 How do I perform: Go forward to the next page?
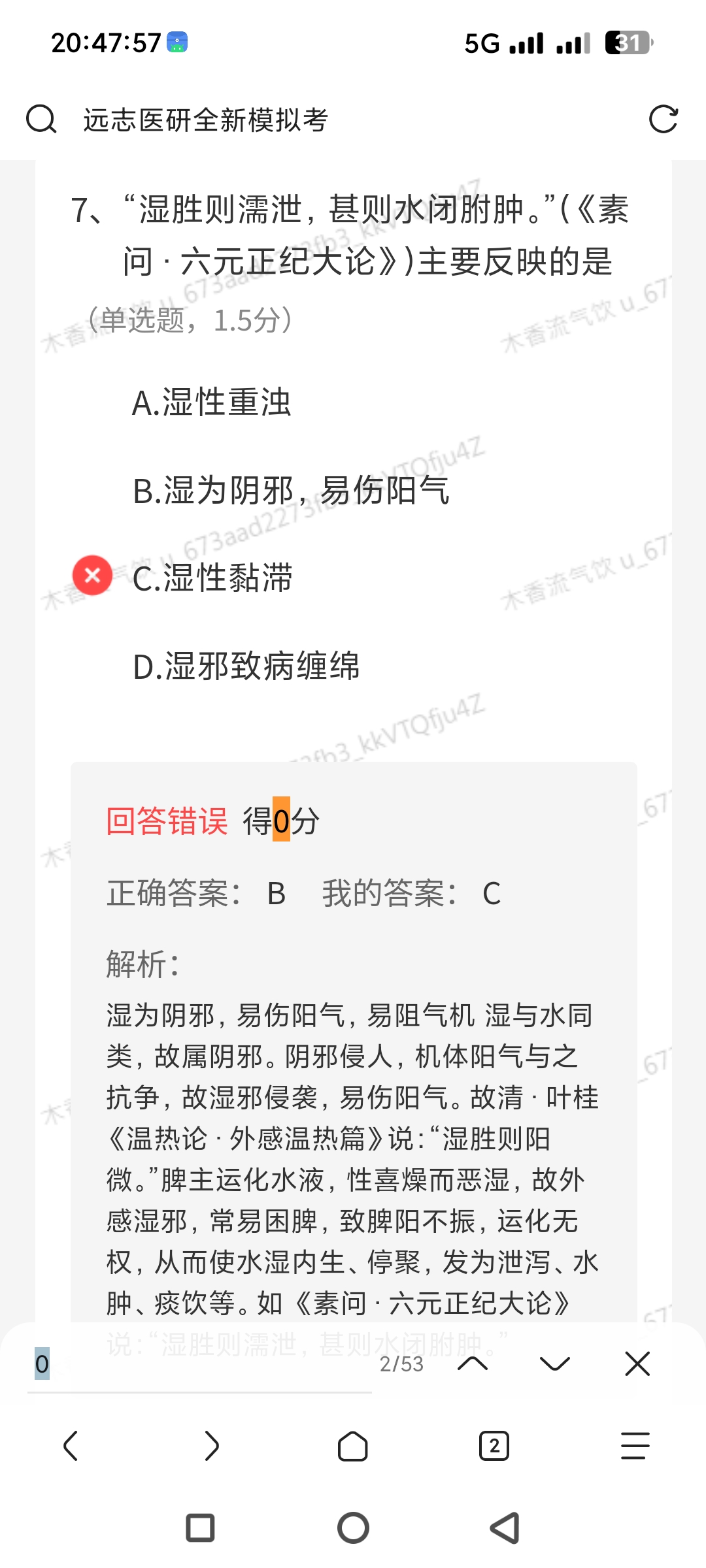[212, 1446]
